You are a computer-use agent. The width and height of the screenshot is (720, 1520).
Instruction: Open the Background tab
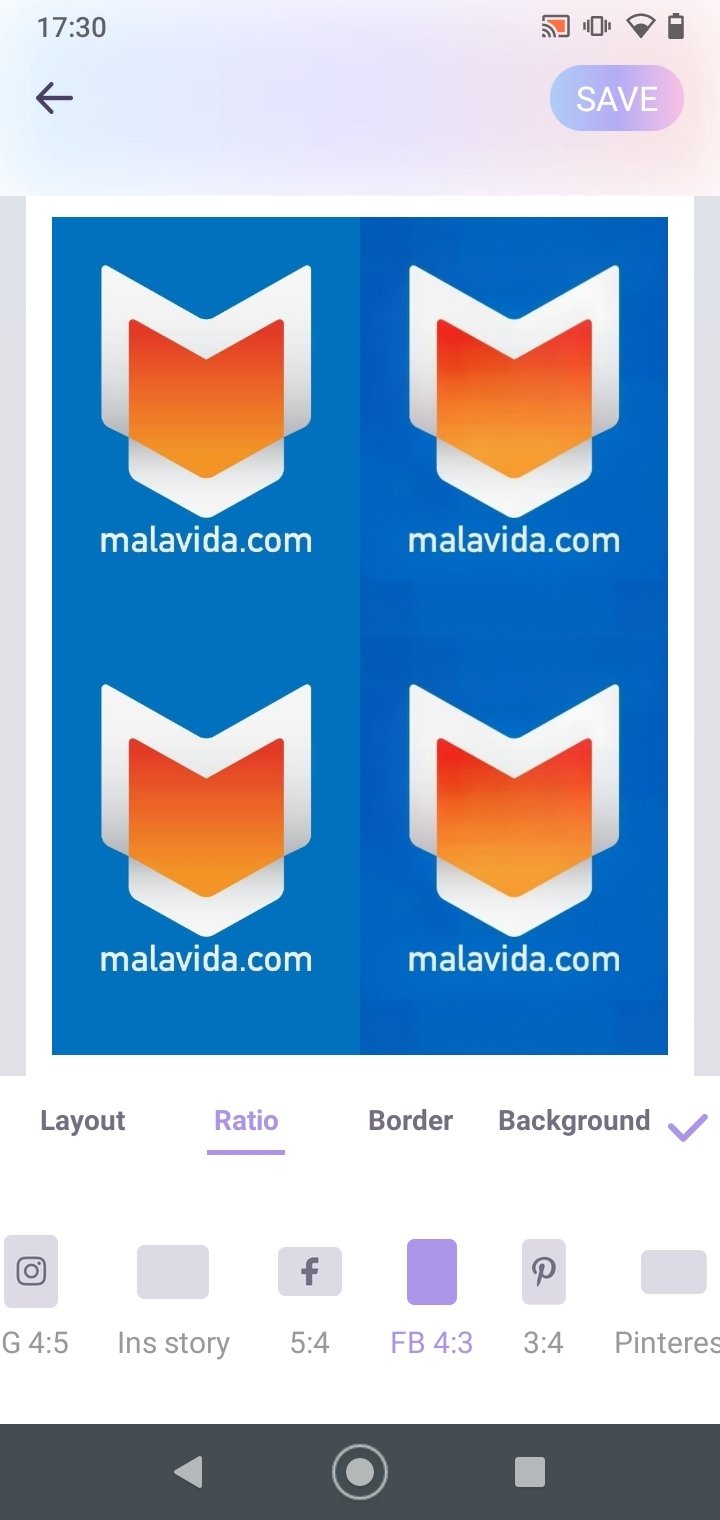(574, 1121)
